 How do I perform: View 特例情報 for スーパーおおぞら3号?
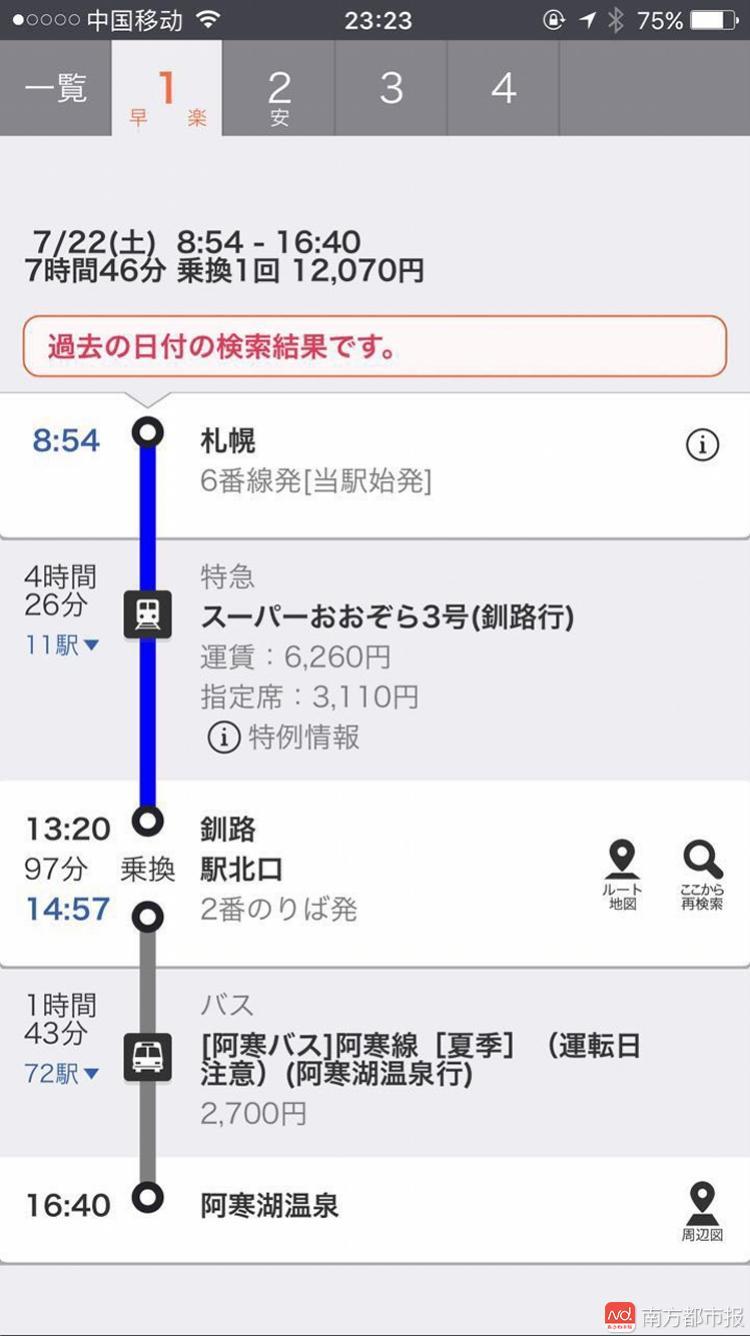[284, 738]
